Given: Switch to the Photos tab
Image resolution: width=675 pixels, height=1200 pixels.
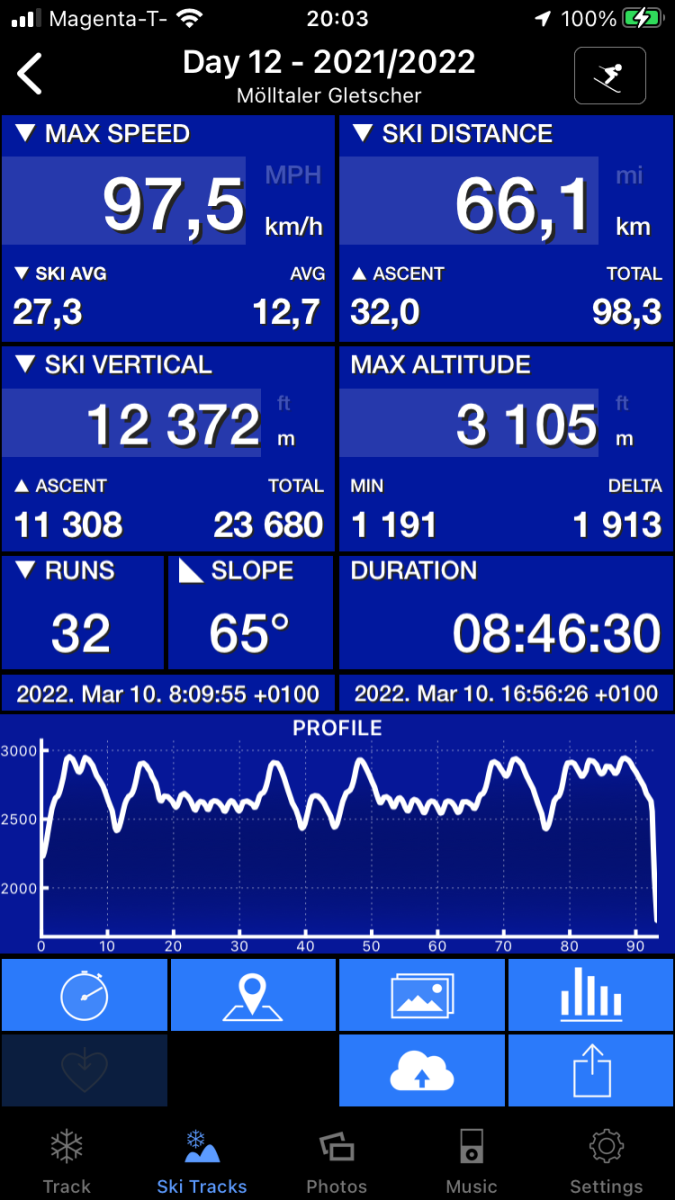Looking at the screenshot, I should point(337,1160).
